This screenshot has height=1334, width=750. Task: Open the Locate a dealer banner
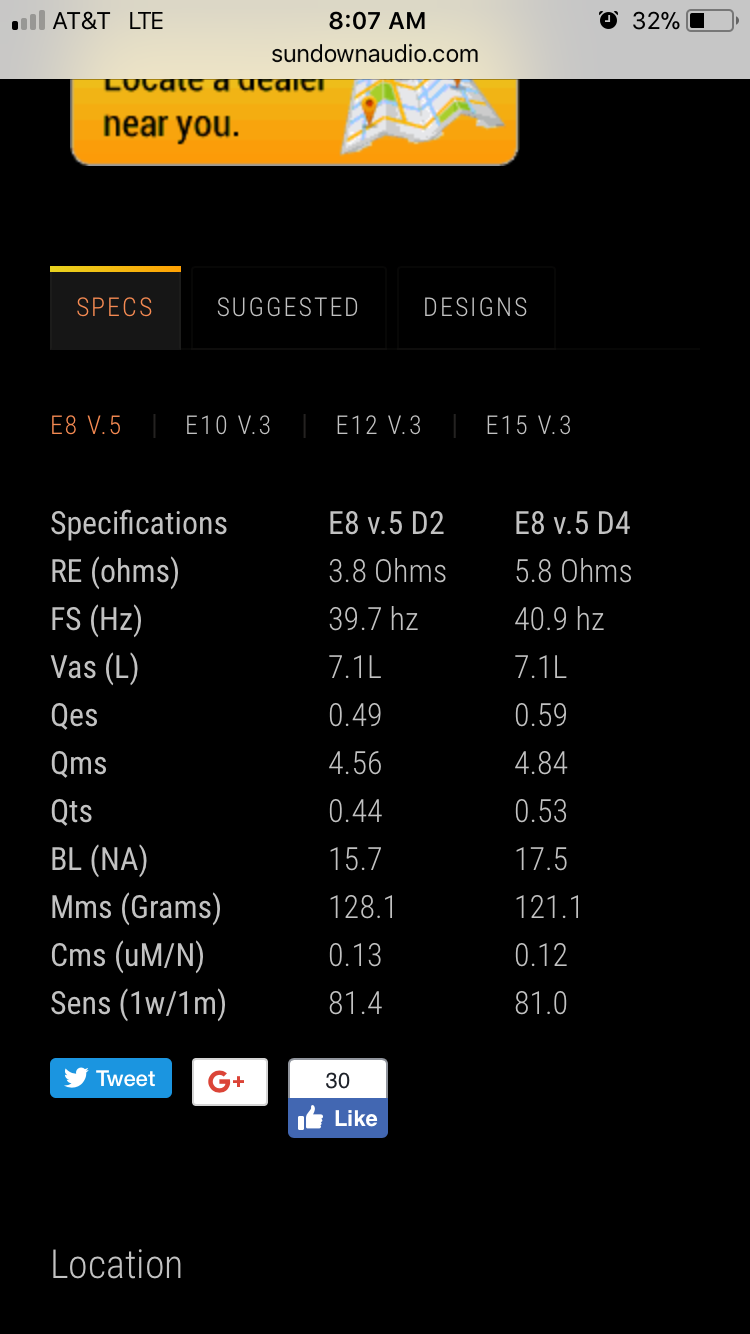[294, 121]
